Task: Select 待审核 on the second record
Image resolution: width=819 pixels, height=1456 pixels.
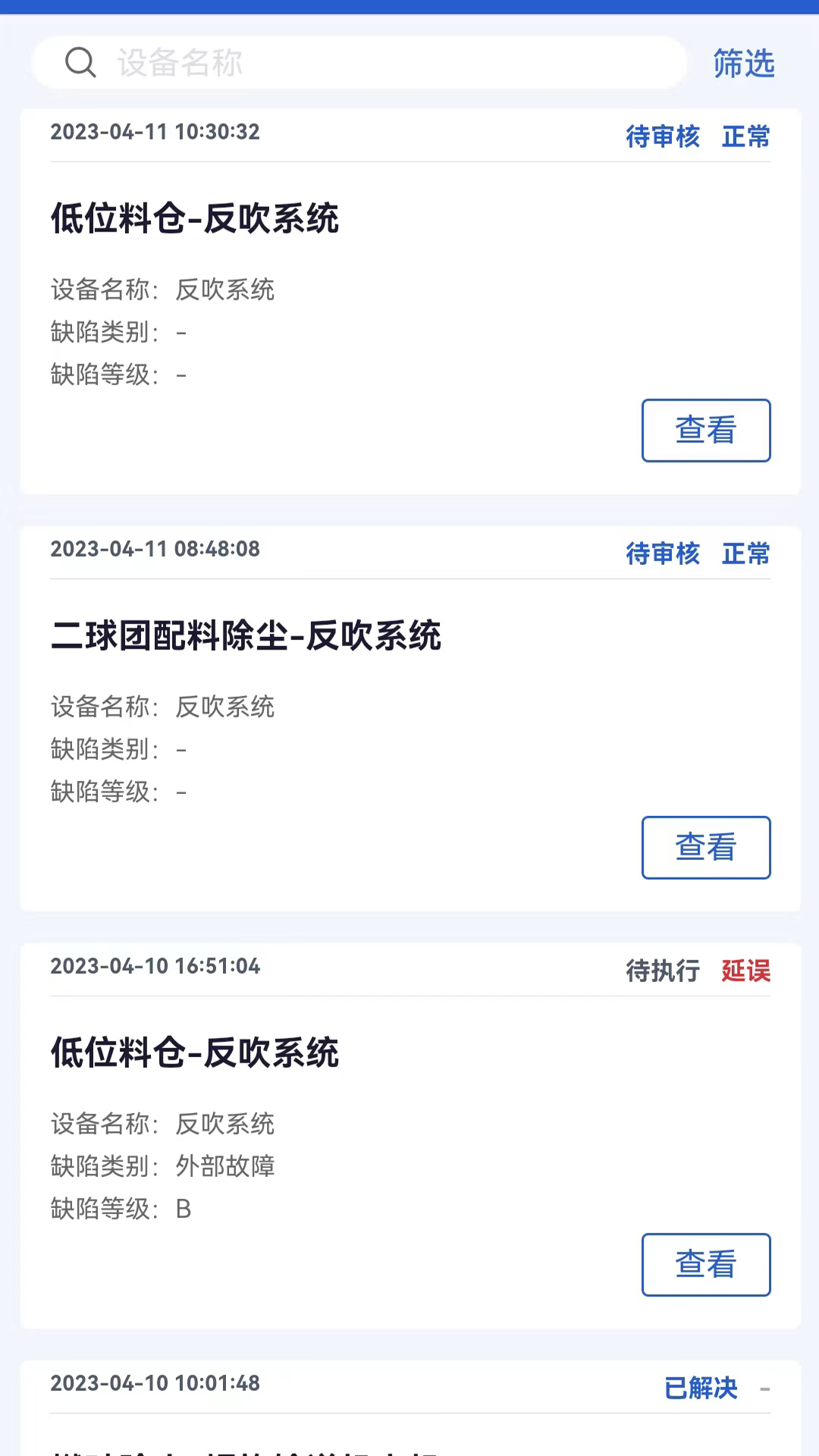Action: pyautogui.click(x=662, y=554)
